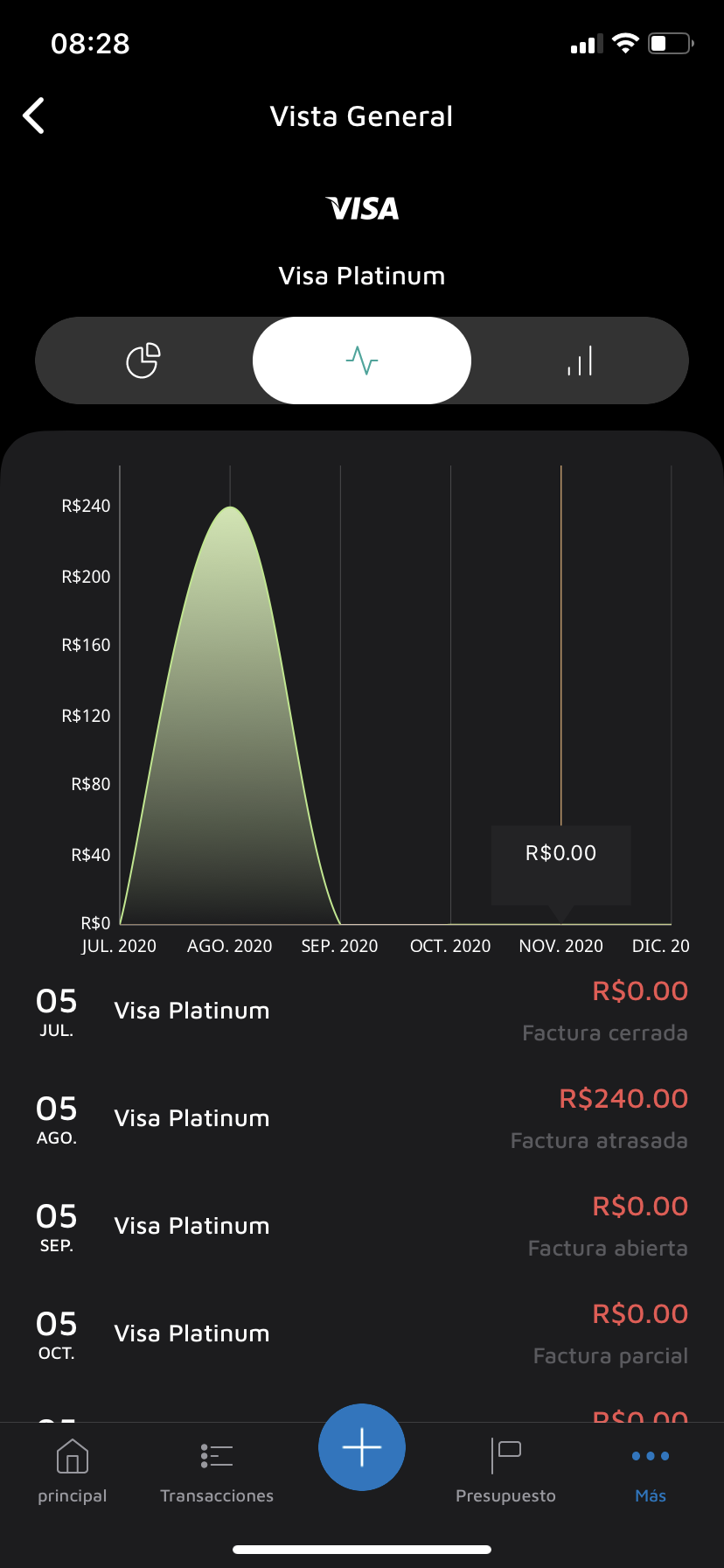Tap the back chevron arrow

click(x=33, y=115)
